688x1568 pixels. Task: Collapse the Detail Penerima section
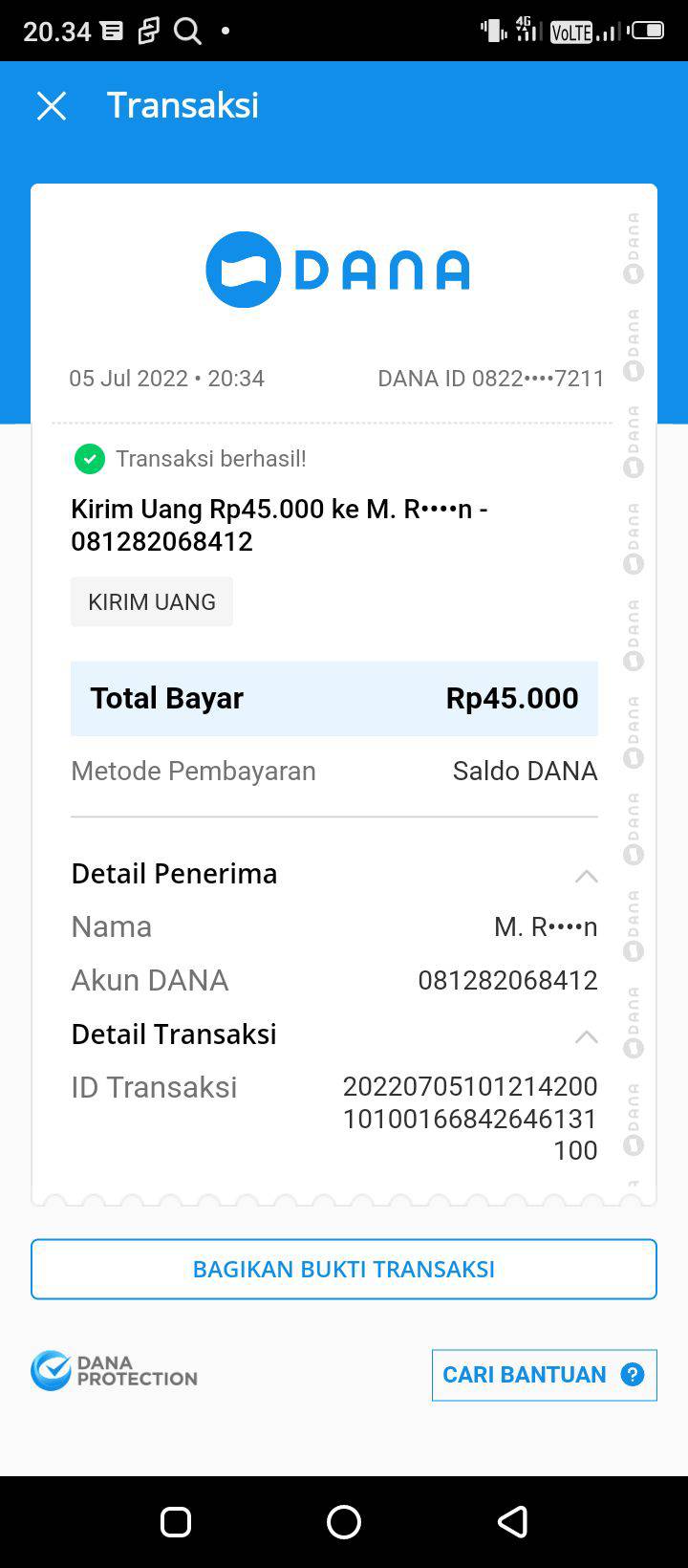(586, 876)
